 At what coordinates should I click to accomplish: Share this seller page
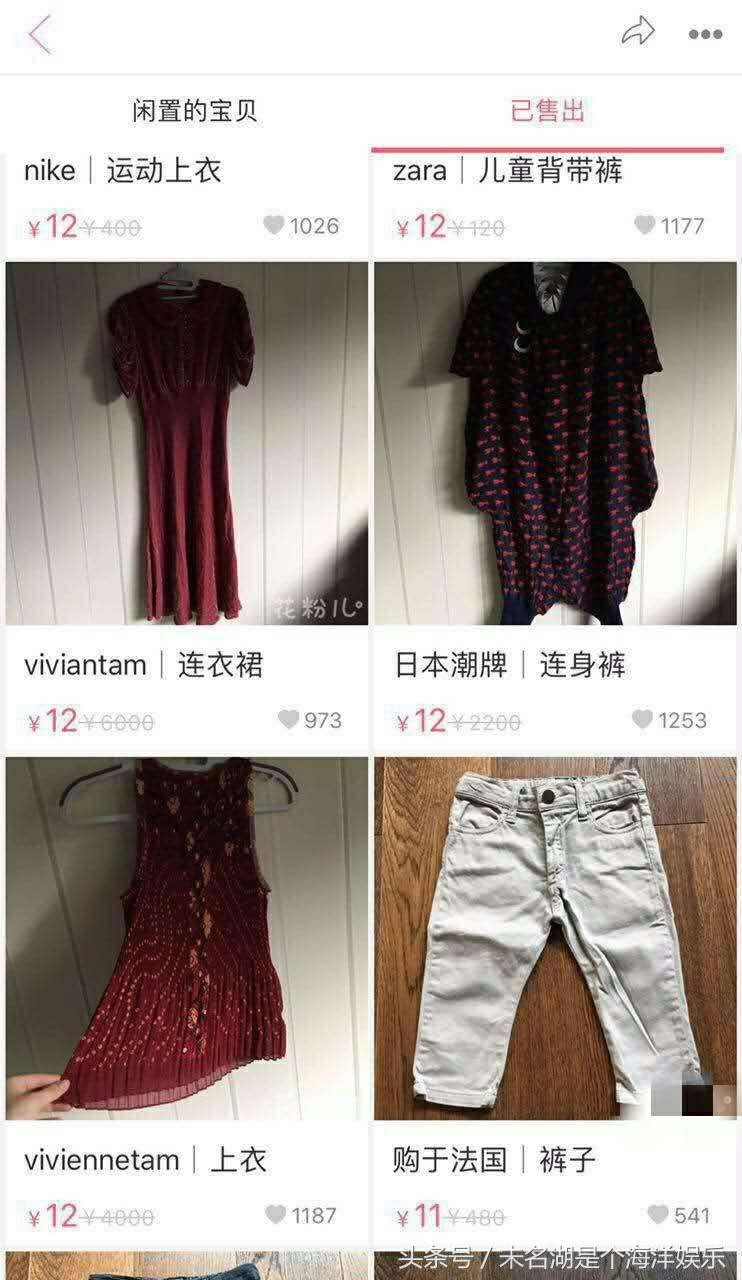coord(637,33)
